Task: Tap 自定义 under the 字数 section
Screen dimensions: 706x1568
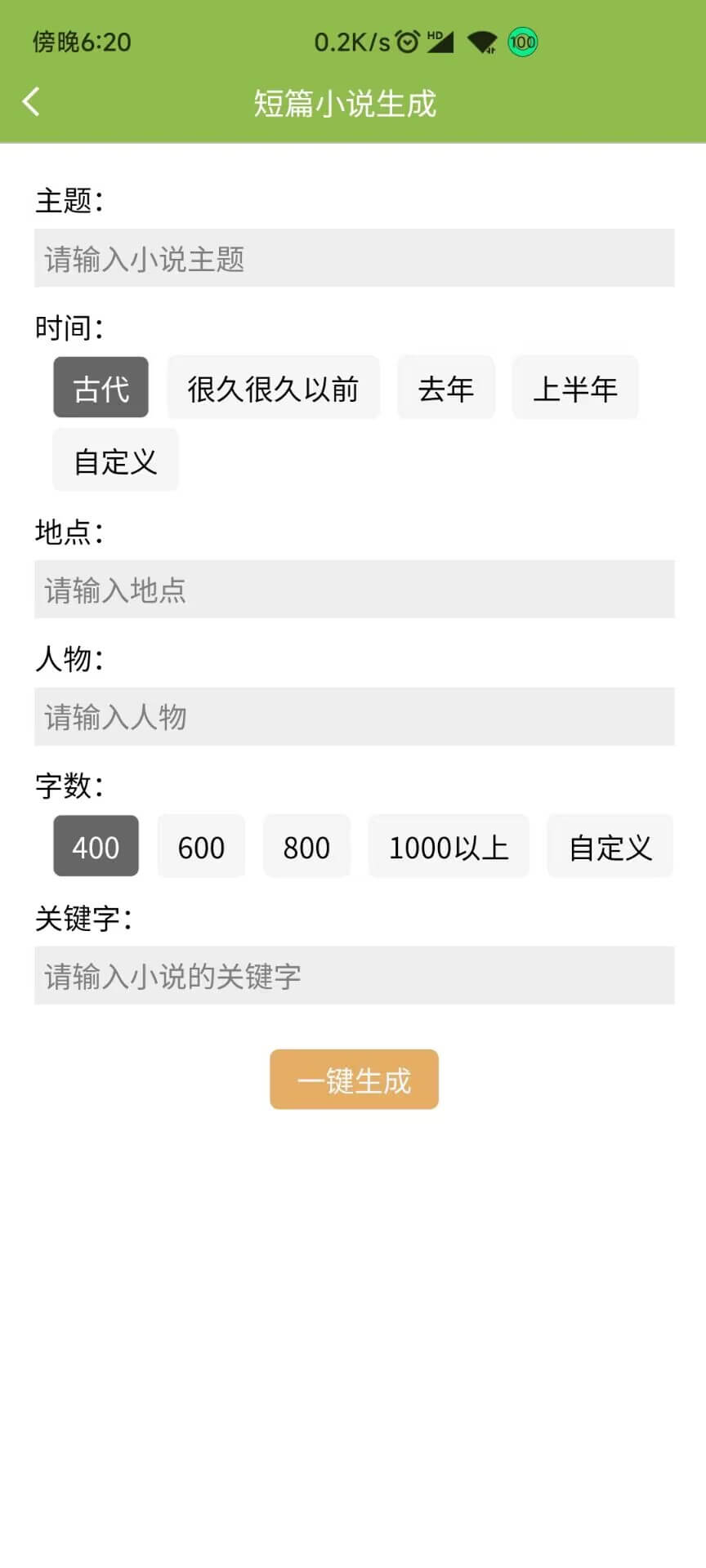Action: coord(610,846)
